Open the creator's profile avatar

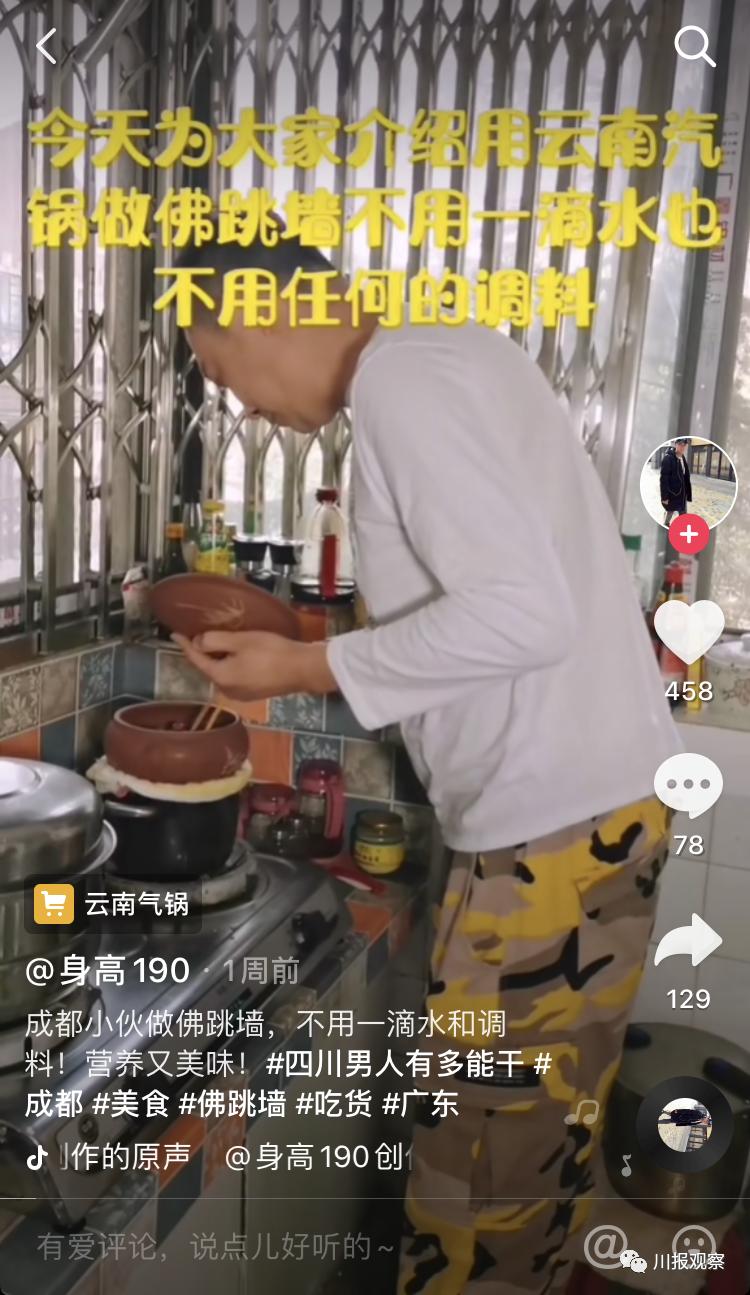688,484
